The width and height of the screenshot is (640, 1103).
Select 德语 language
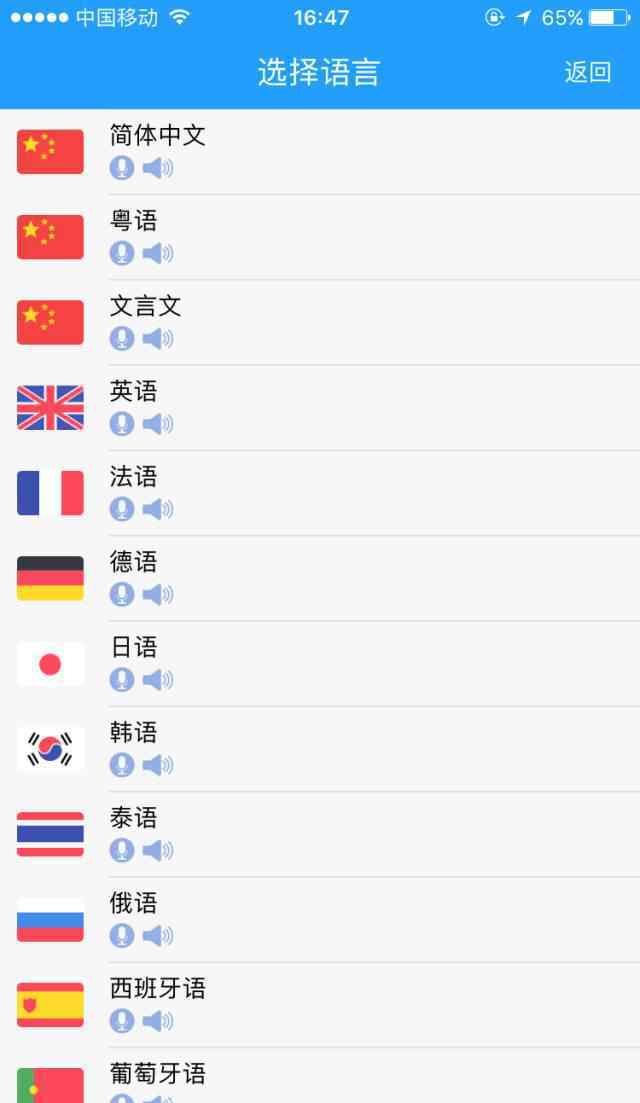pyautogui.click(x=320, y=578)
